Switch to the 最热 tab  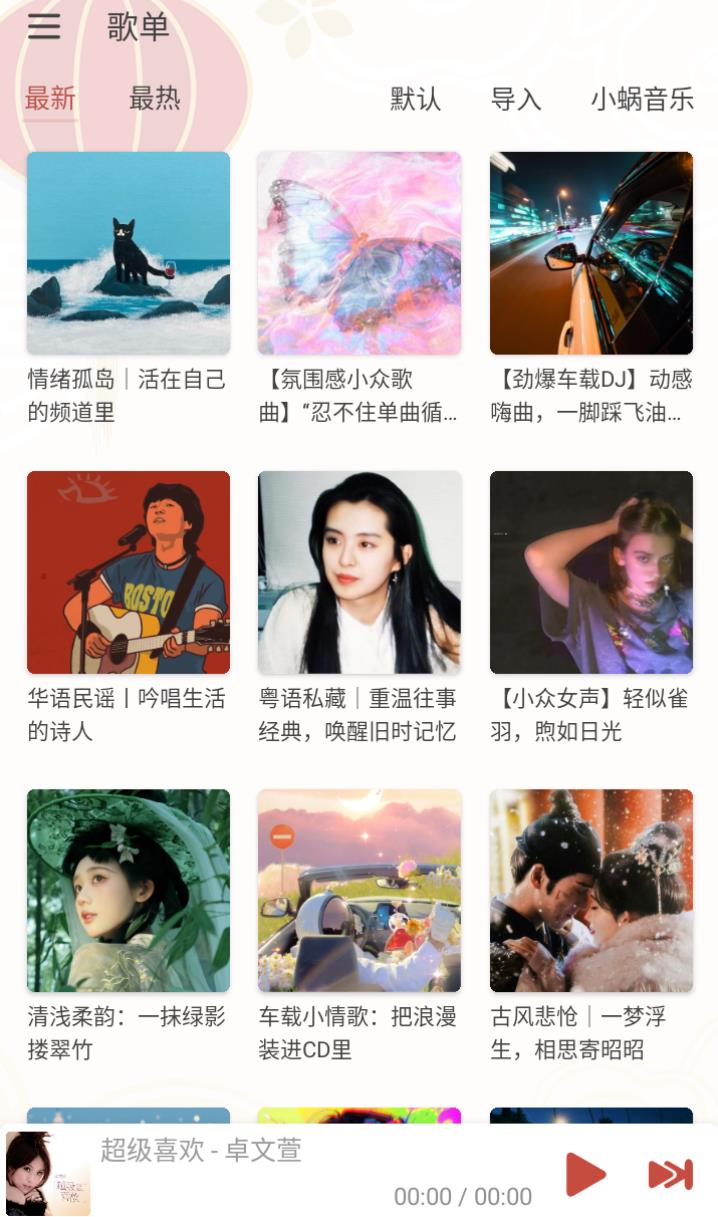pos(155,99)
